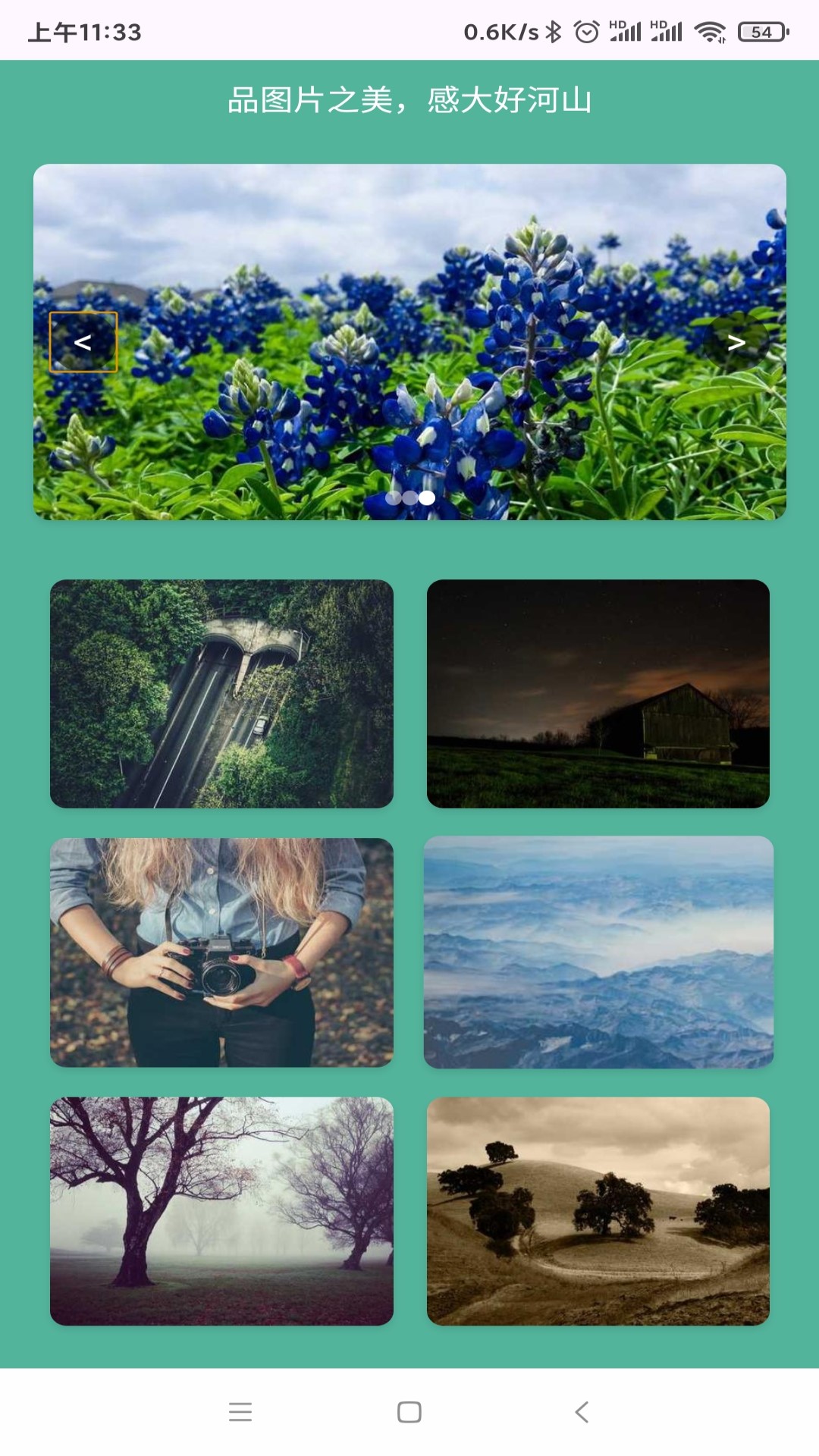The image size is (819, 1456).
Task: Open the forest tunnel road photo
Action: coord(221,694)
